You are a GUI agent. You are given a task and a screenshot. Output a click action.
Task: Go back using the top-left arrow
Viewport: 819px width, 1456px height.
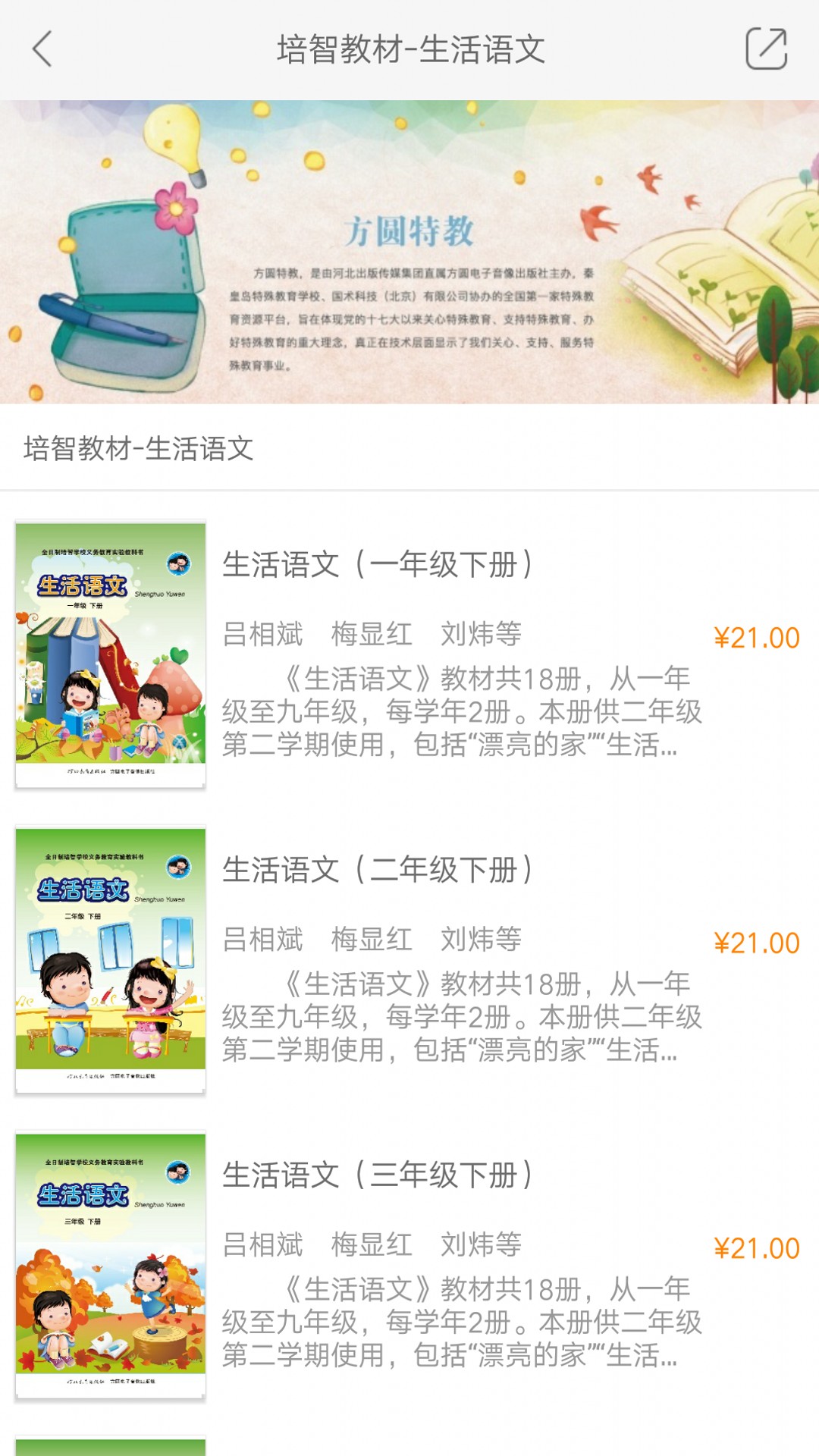[42, 49]
